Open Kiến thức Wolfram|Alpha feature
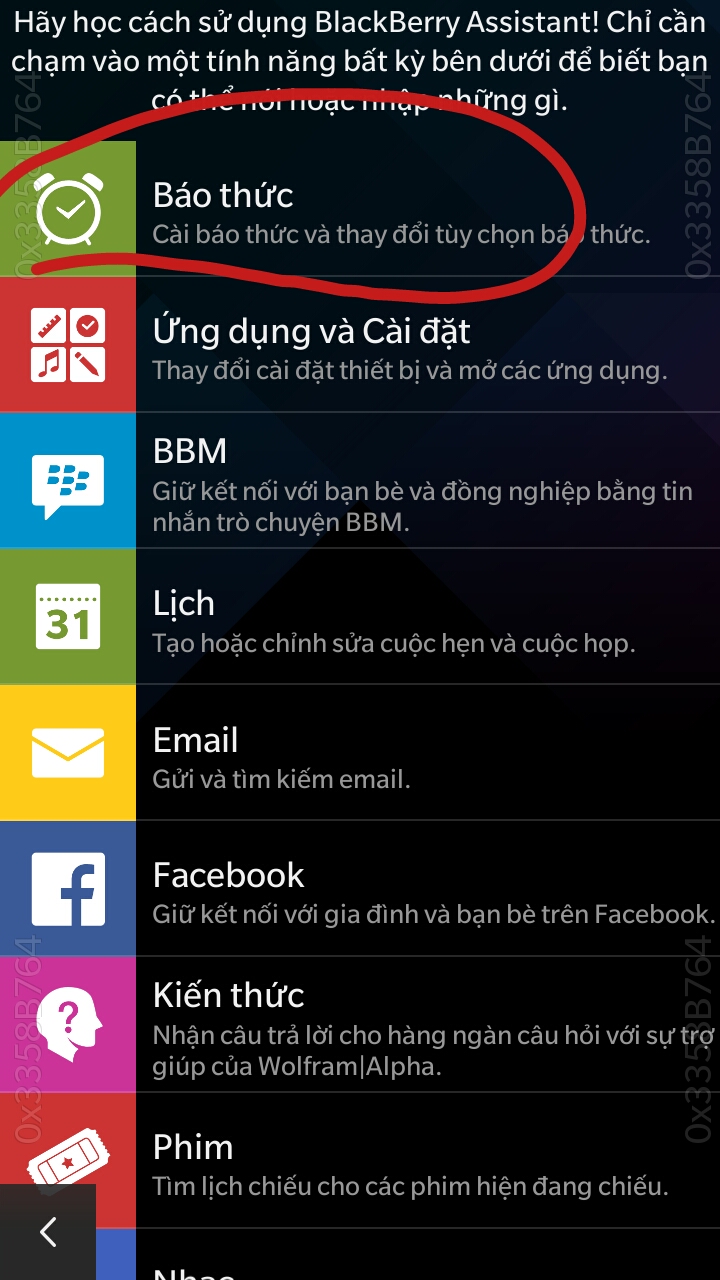The image size is (720, 1280). click(x=360, y=1025)
